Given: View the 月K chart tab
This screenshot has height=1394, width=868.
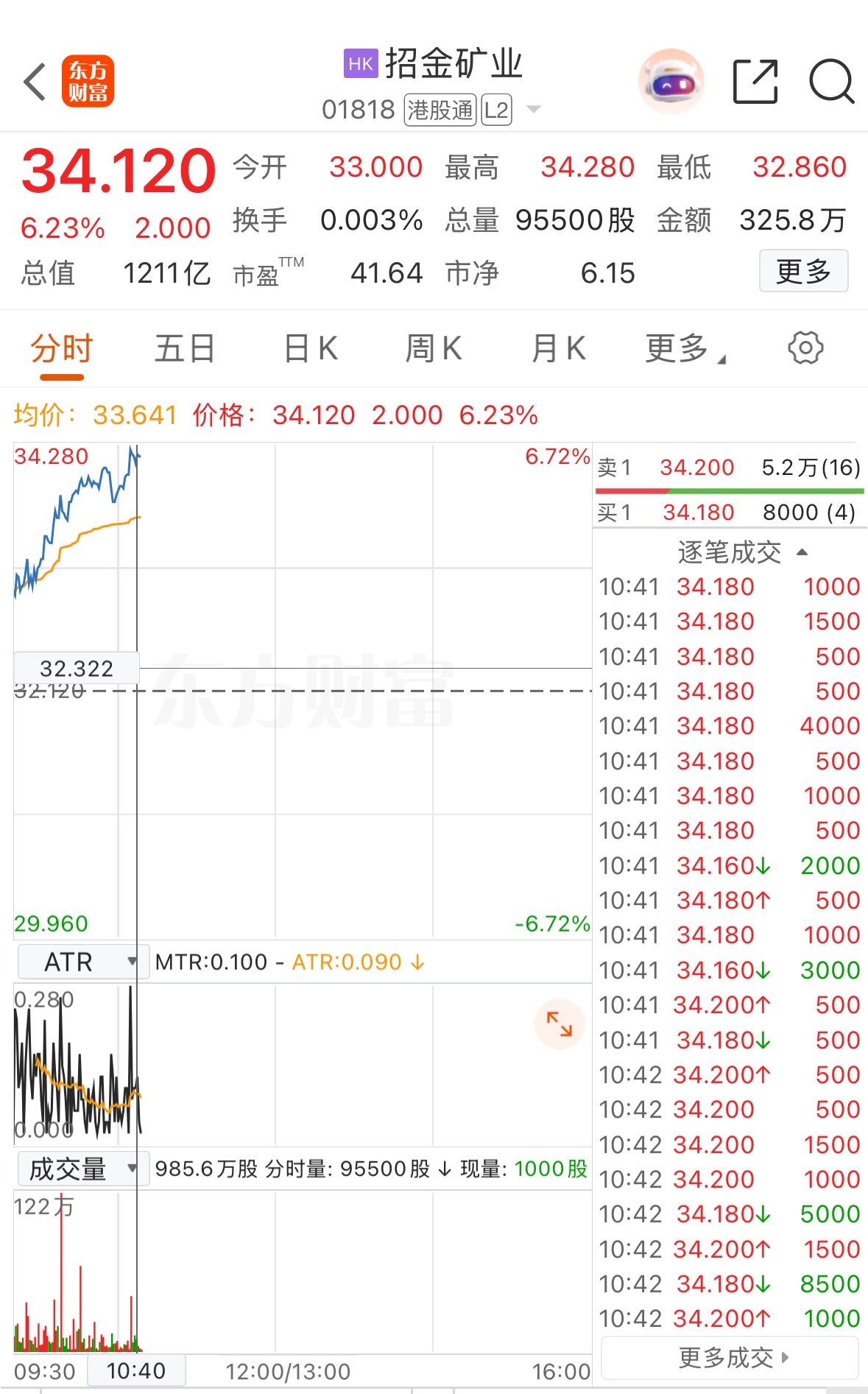Looking at the screenshot, I should pos(558,349).
